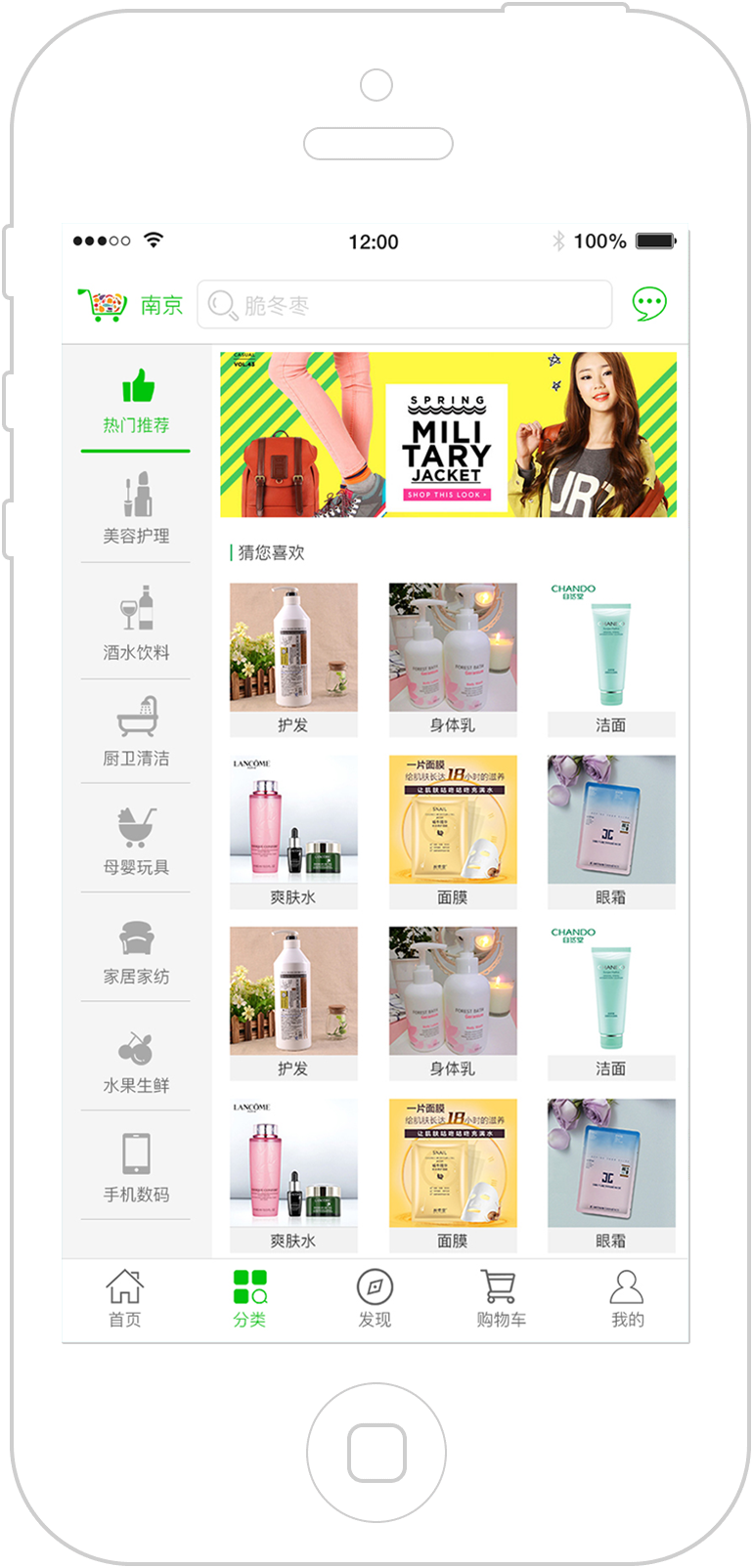Select the 美容护理 category
This screenshot has width=753, height=1568.
[137, 508]
